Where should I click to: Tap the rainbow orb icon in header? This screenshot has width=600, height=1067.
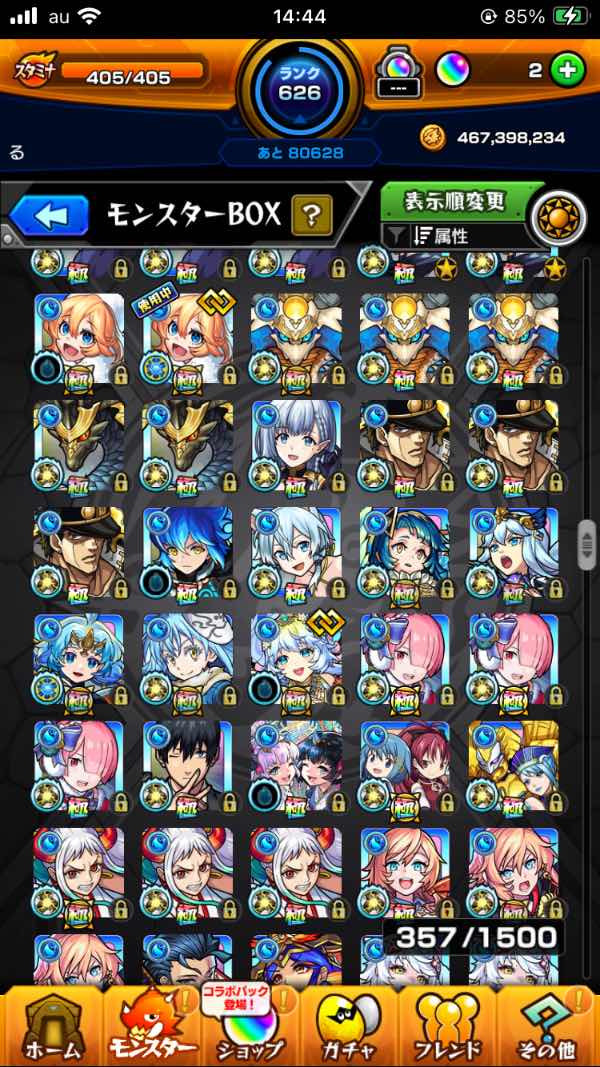pyautogui.click(x=453, y=70)
